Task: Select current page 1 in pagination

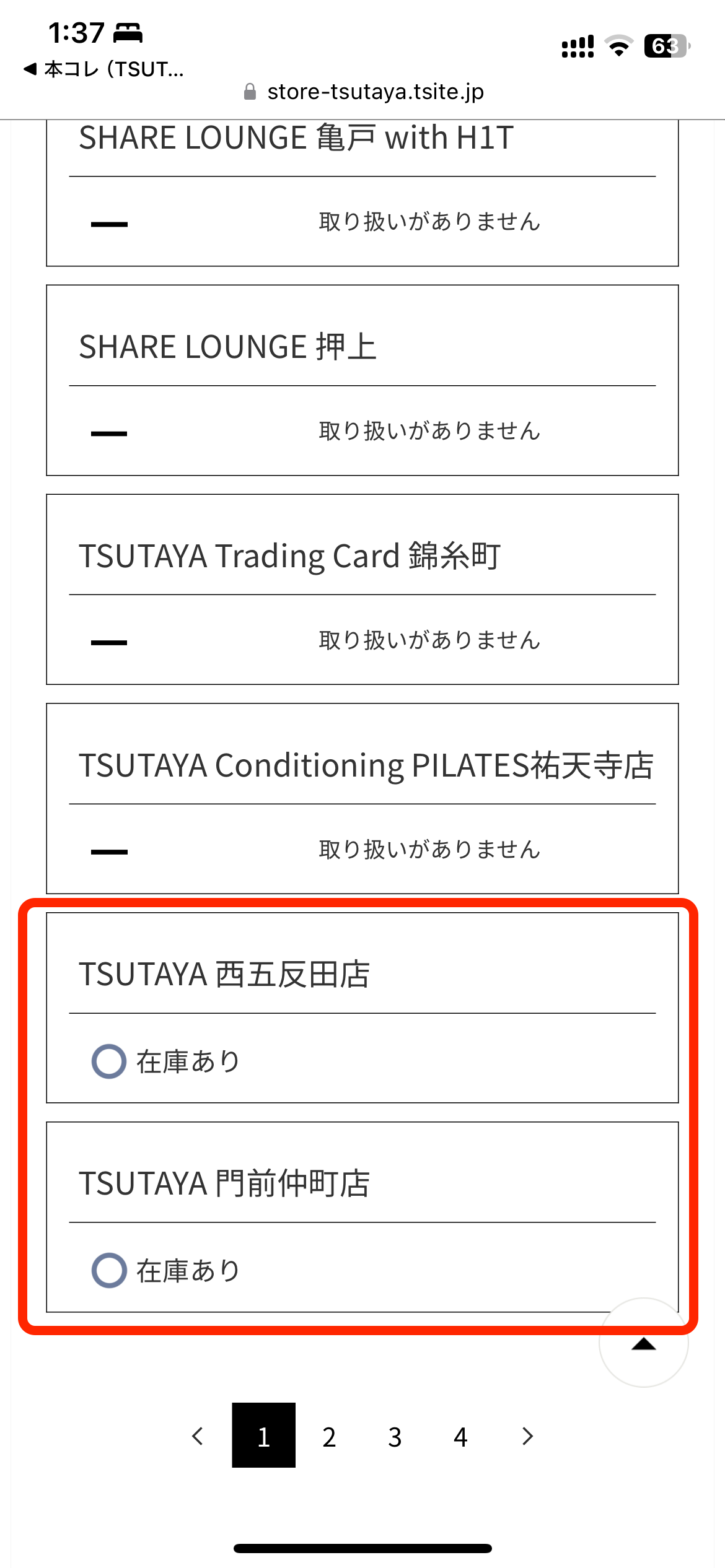Action: pos(263,1436)
